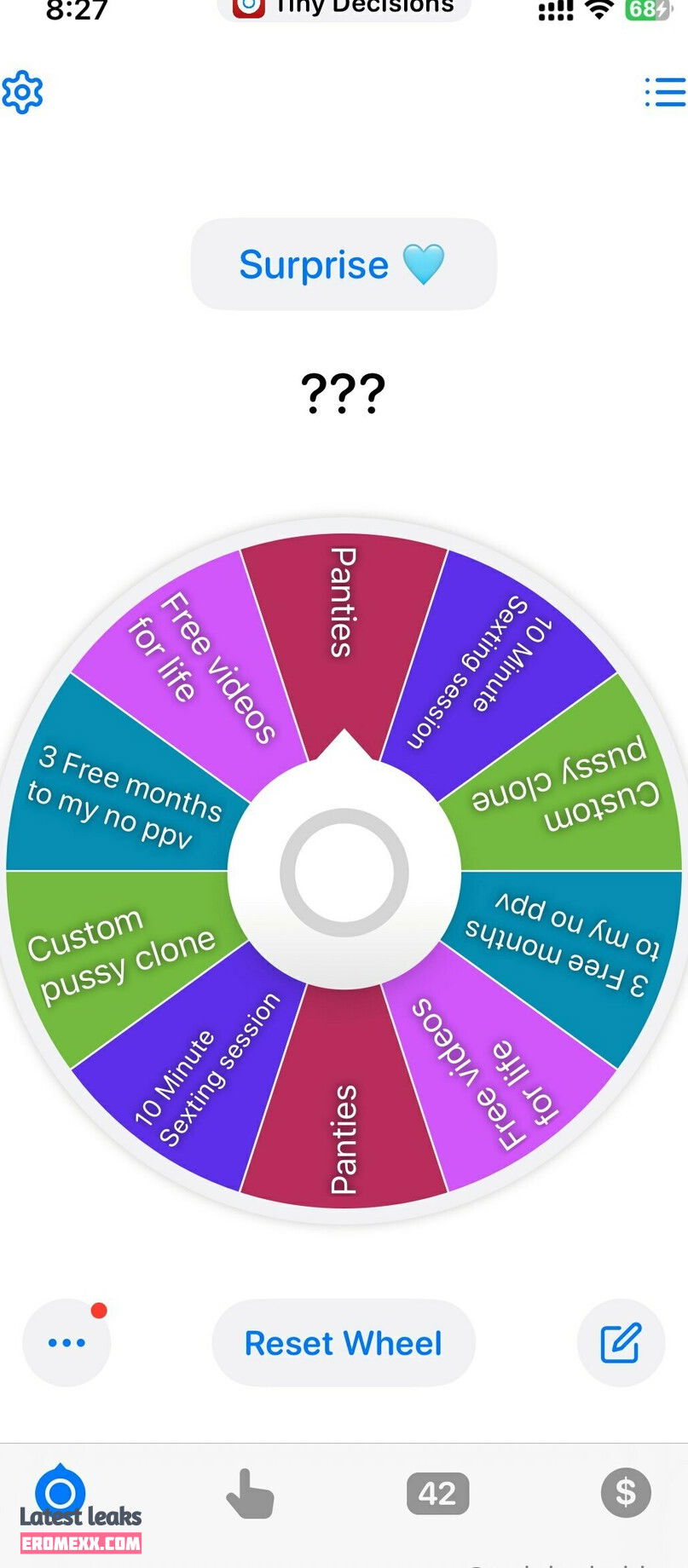The height and width of the screenshot is (1568, 688).
Task: Tap Reset Wheel
Action: click(x=343, y=1343)
